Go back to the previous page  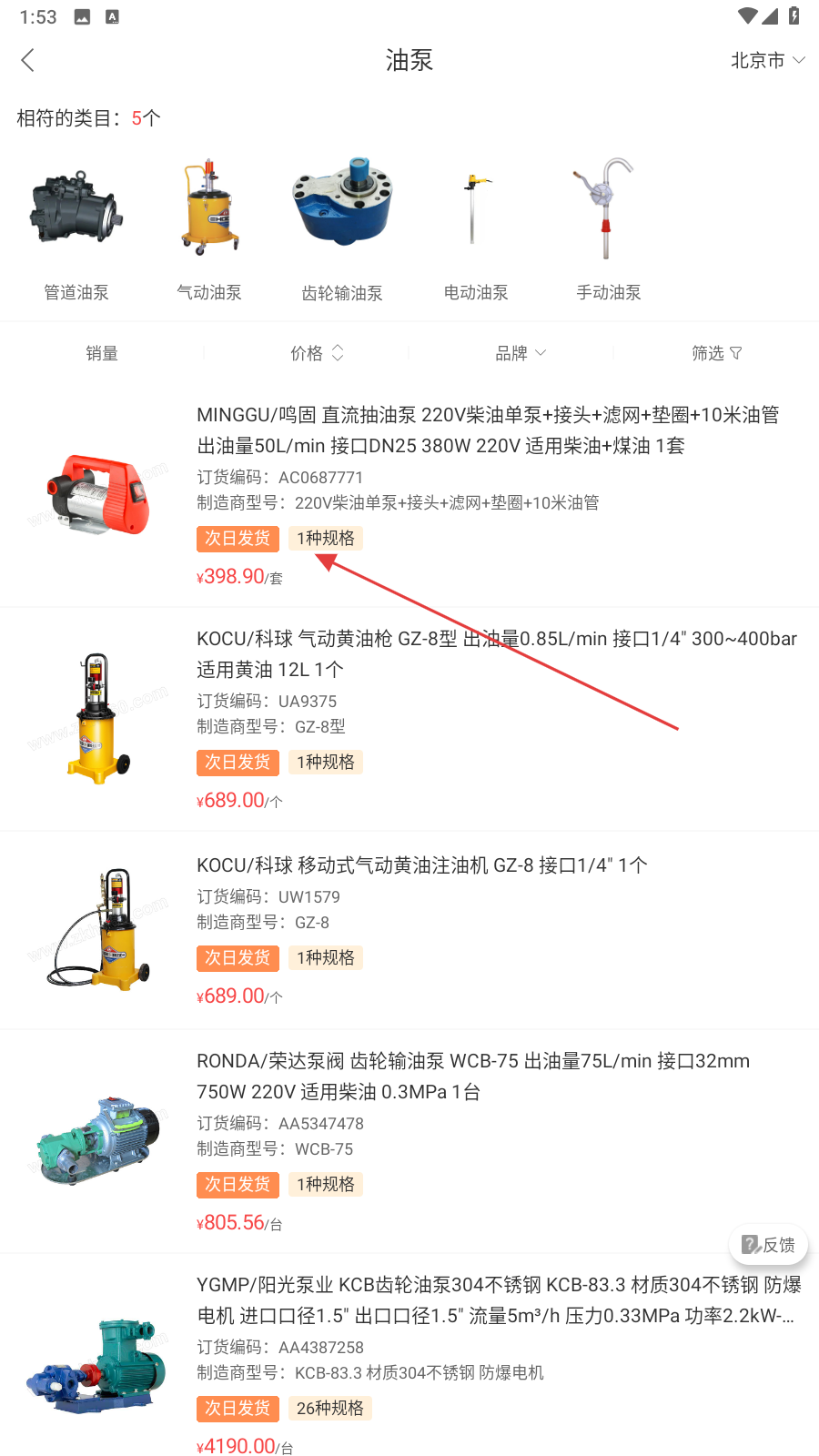coord(28,61)
